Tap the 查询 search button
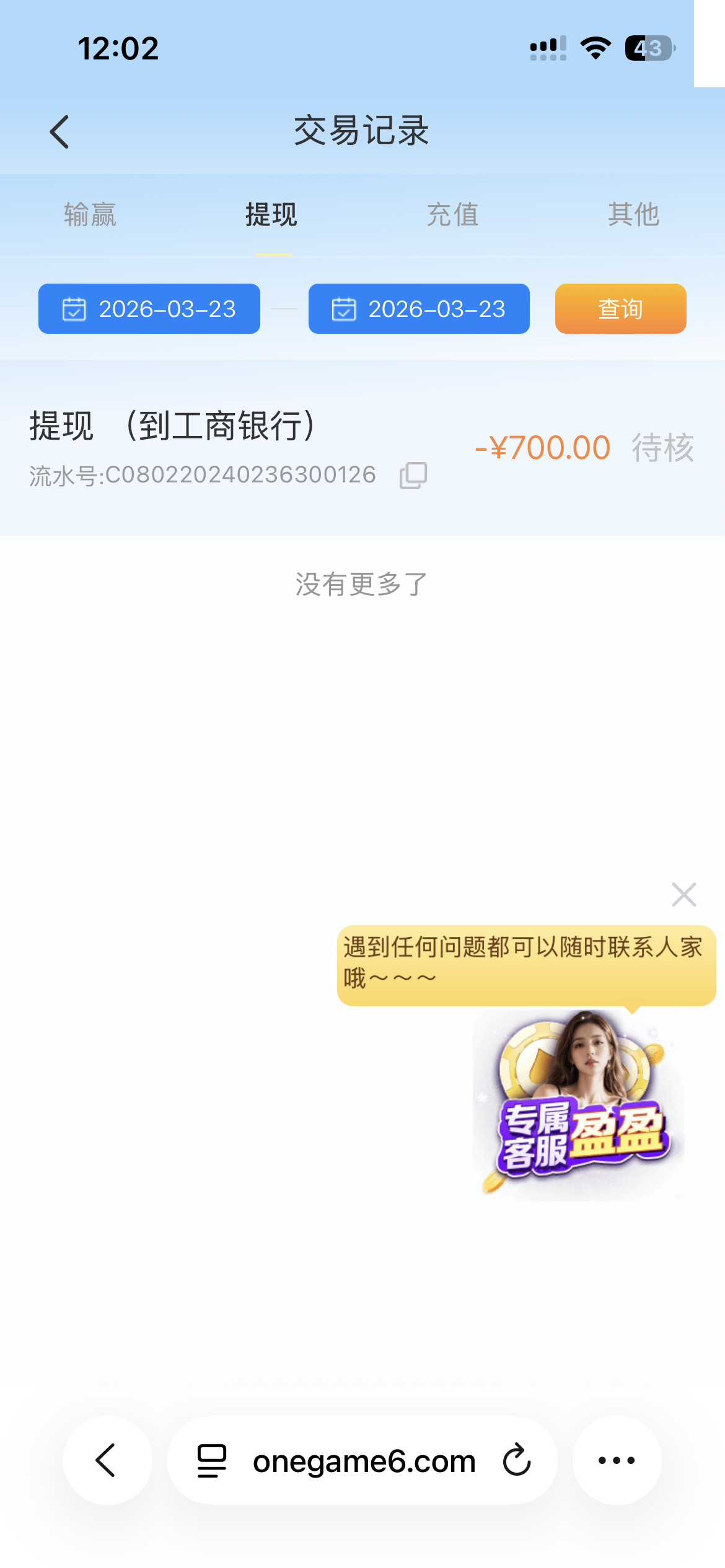This screenshot has height=1568, width=725. point(620,309)
